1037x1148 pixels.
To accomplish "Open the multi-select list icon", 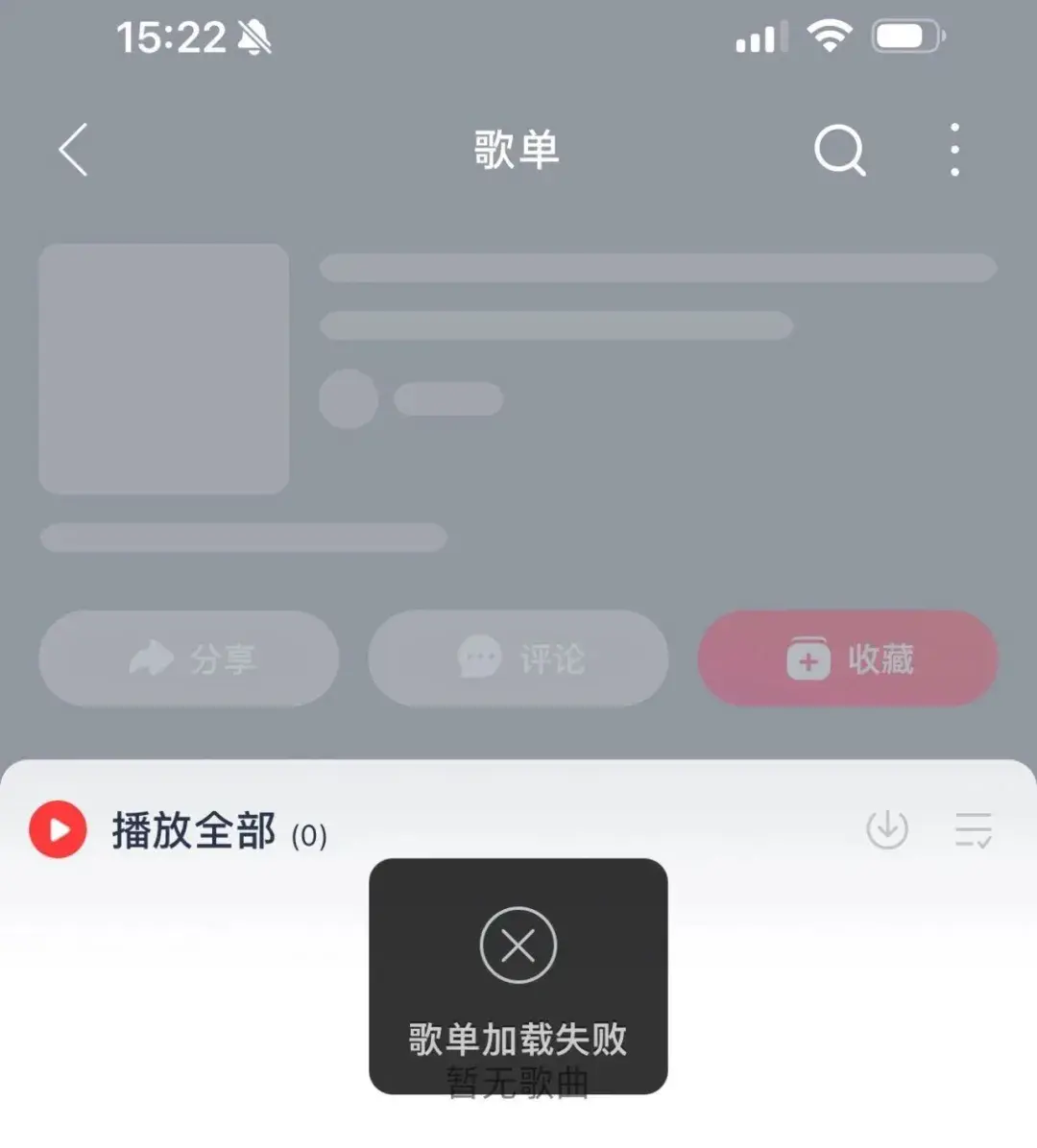I will click(973, 829).
